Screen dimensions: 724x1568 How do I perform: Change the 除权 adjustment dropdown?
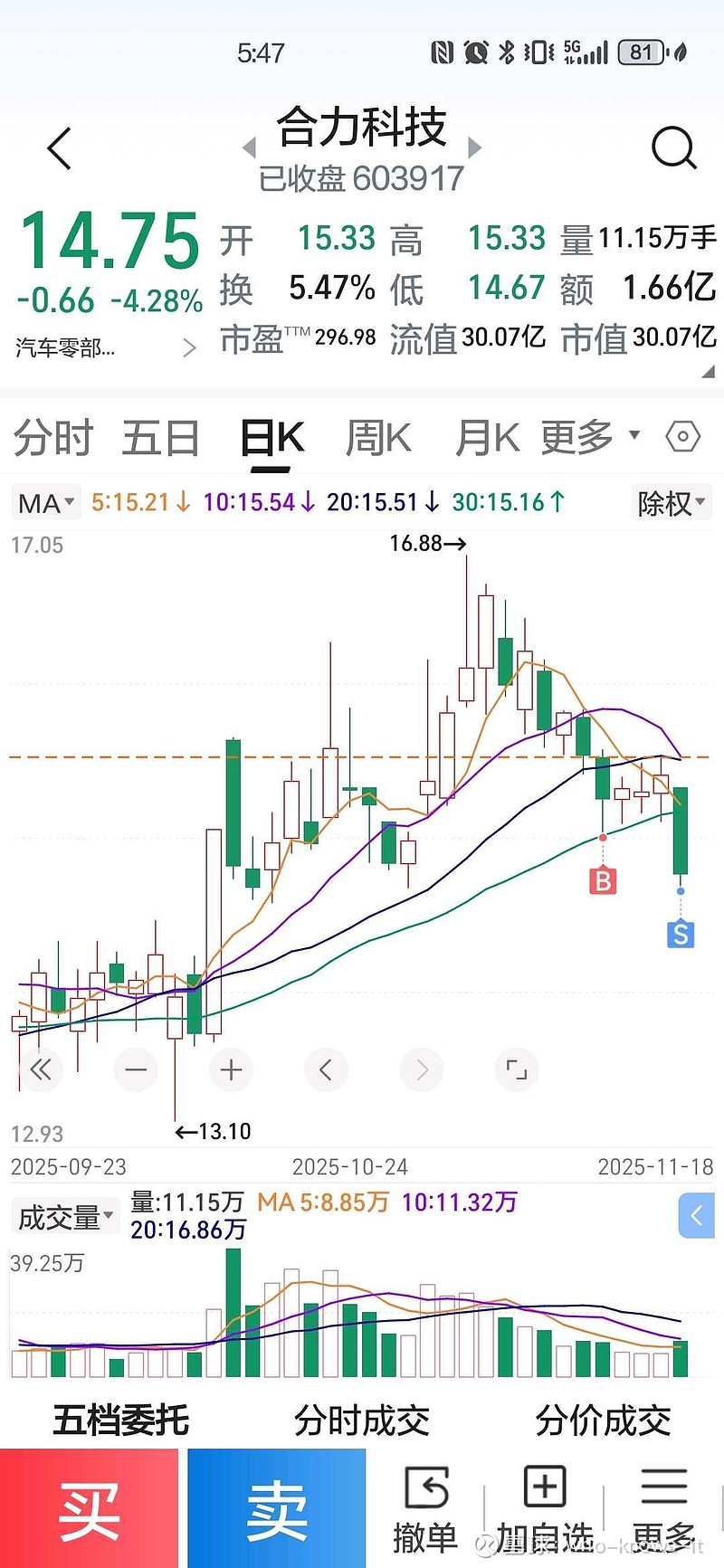[671, 502]
